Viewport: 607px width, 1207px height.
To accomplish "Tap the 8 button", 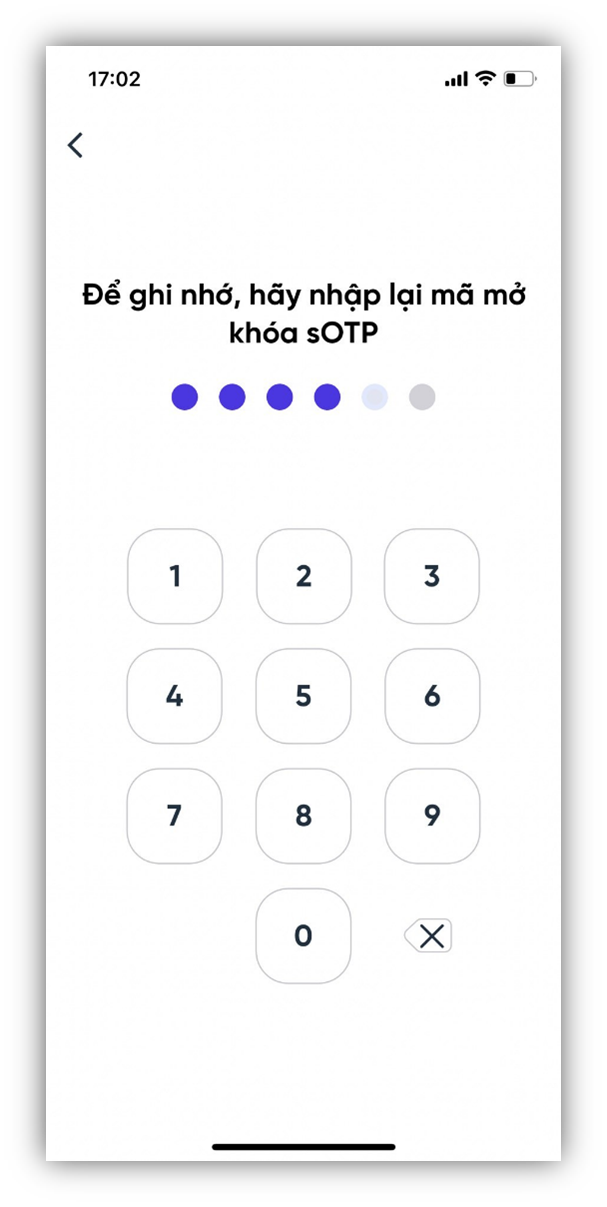I will pyautogui.click(x=303, y=816).
